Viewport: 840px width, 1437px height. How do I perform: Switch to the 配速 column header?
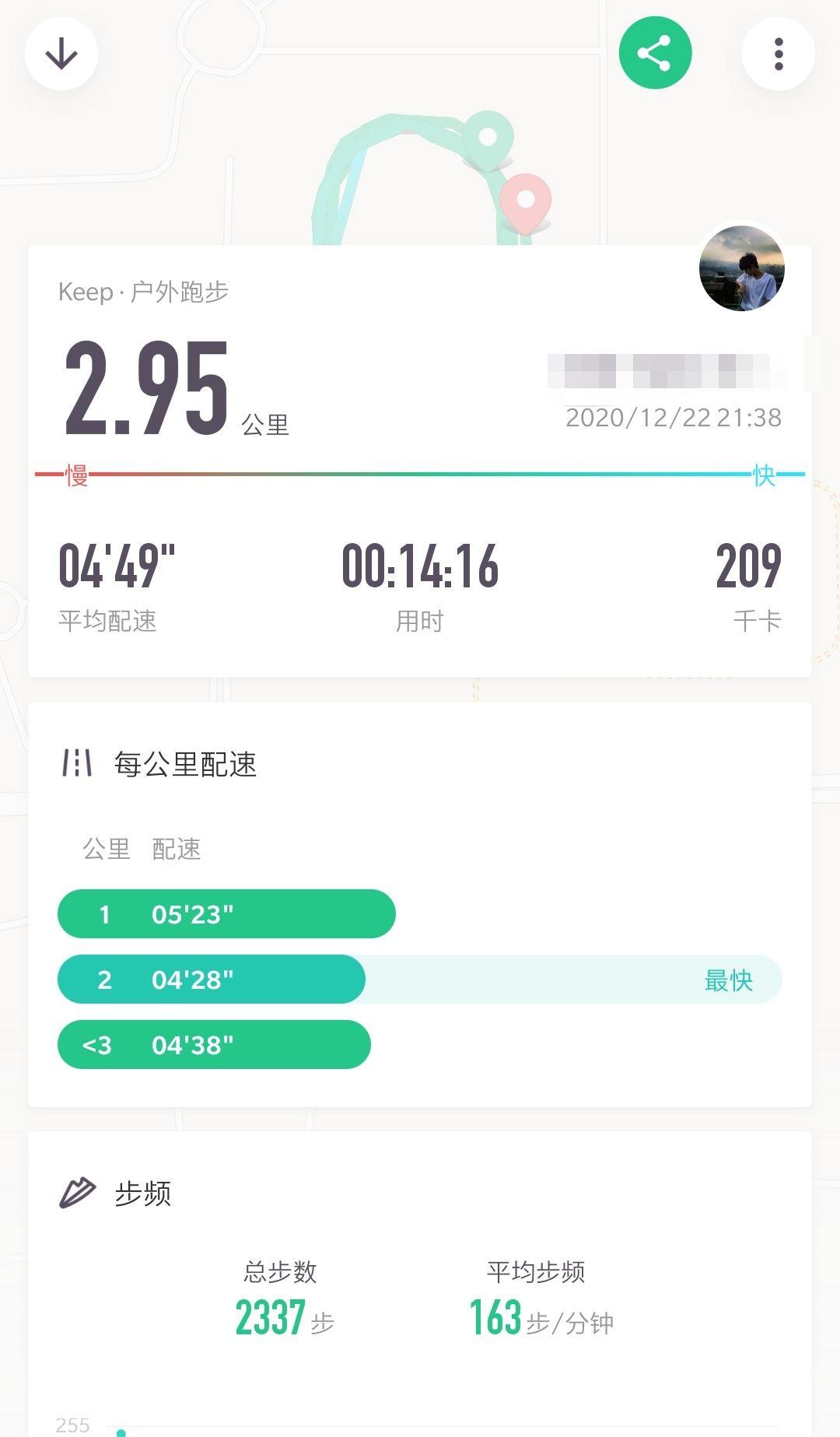point(176,851)
